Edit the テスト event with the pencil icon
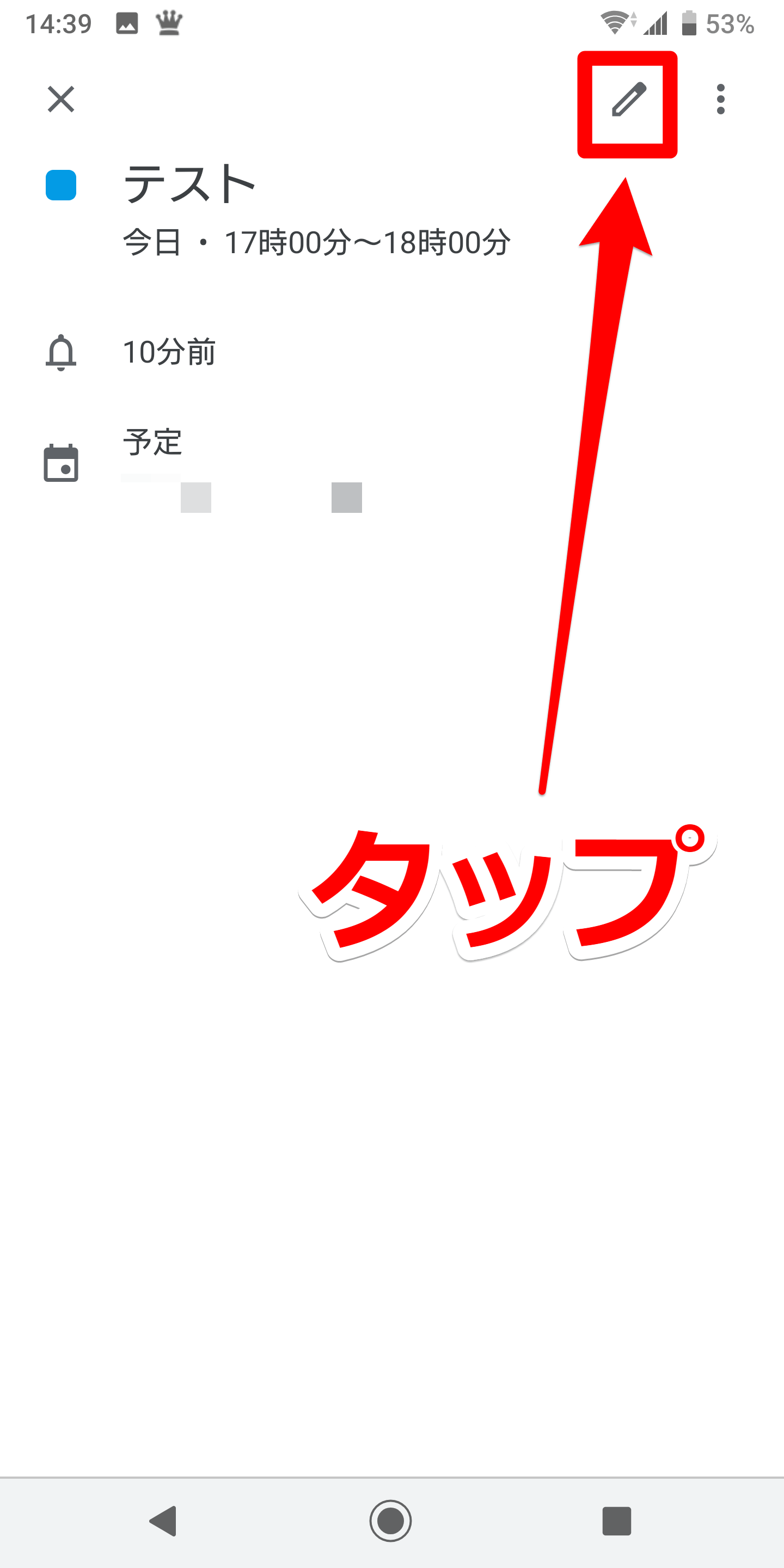 [629, 99]
